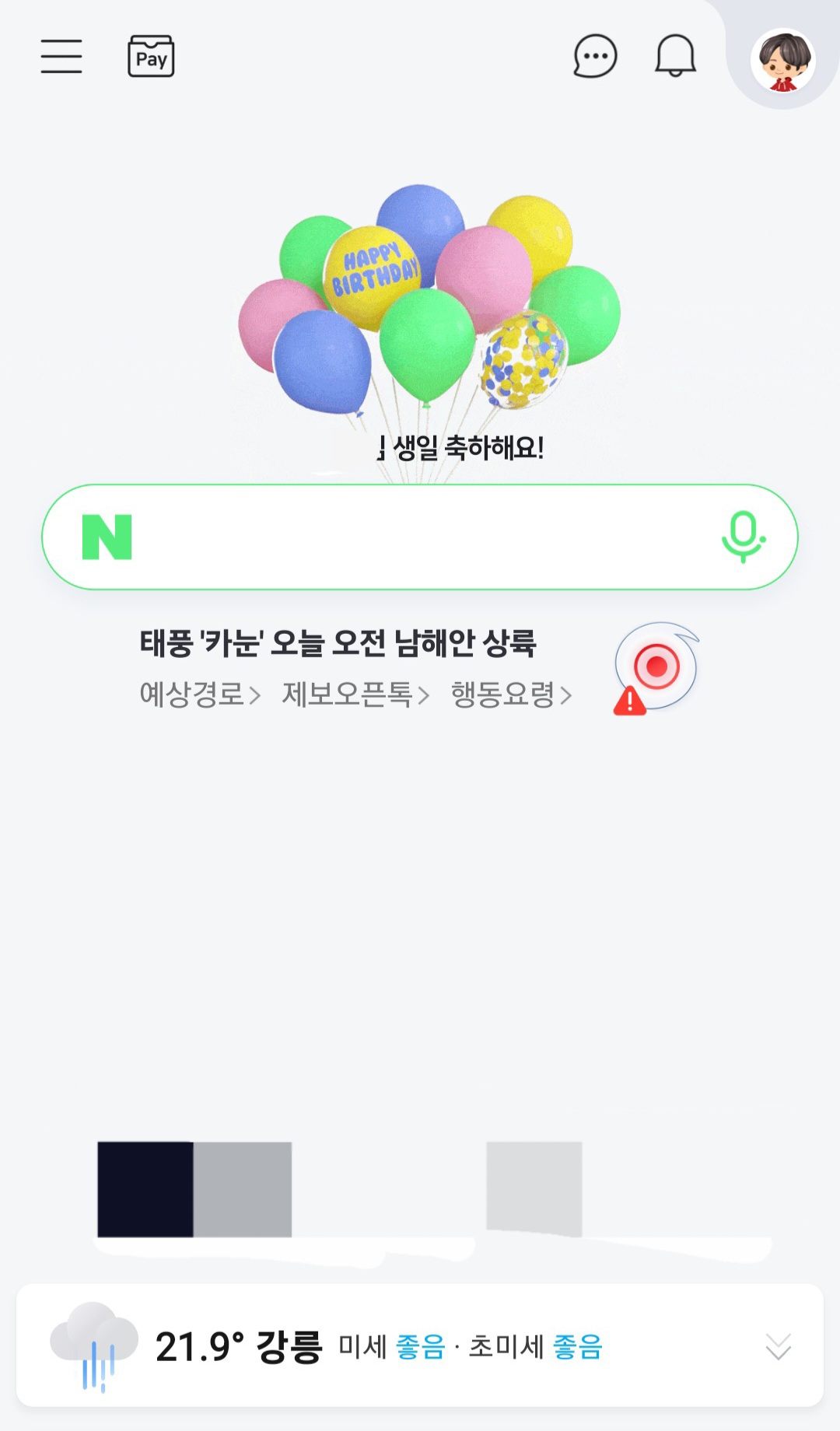Open the 행동요령 link
This screenshot has height=1431, width=840.
coord(511,694)
